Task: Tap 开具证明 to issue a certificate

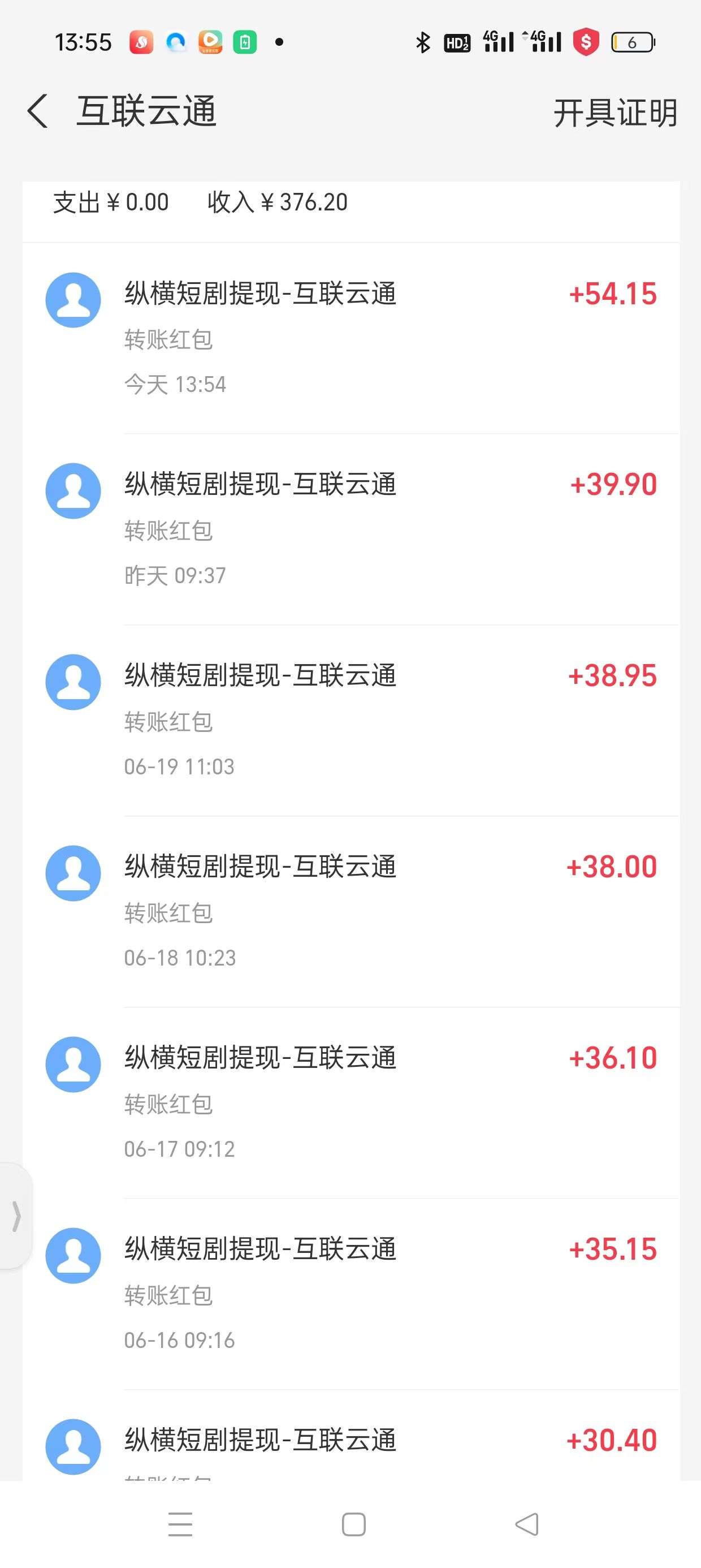Action: pyautogui.click(x=615, y=113)
